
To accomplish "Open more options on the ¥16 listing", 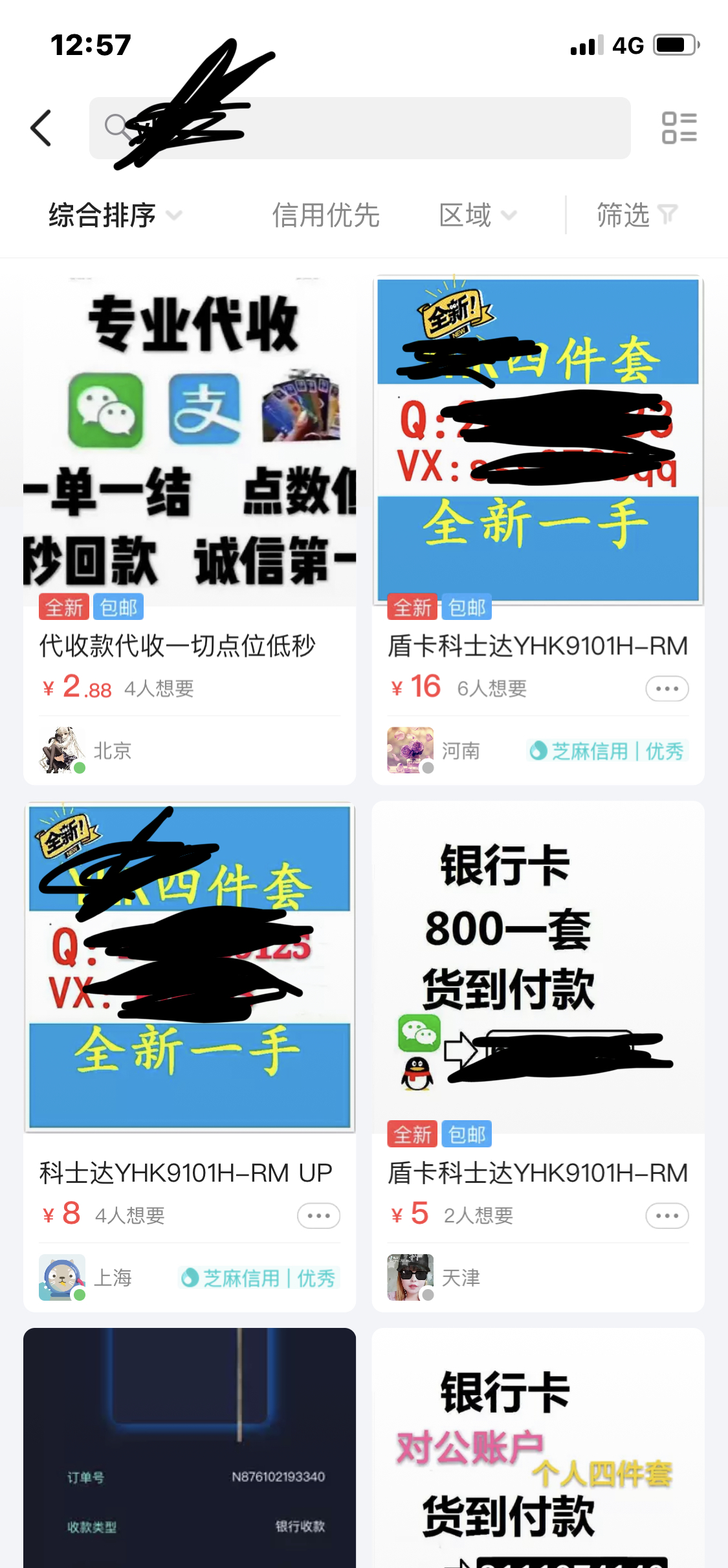I will pos(667,689).
